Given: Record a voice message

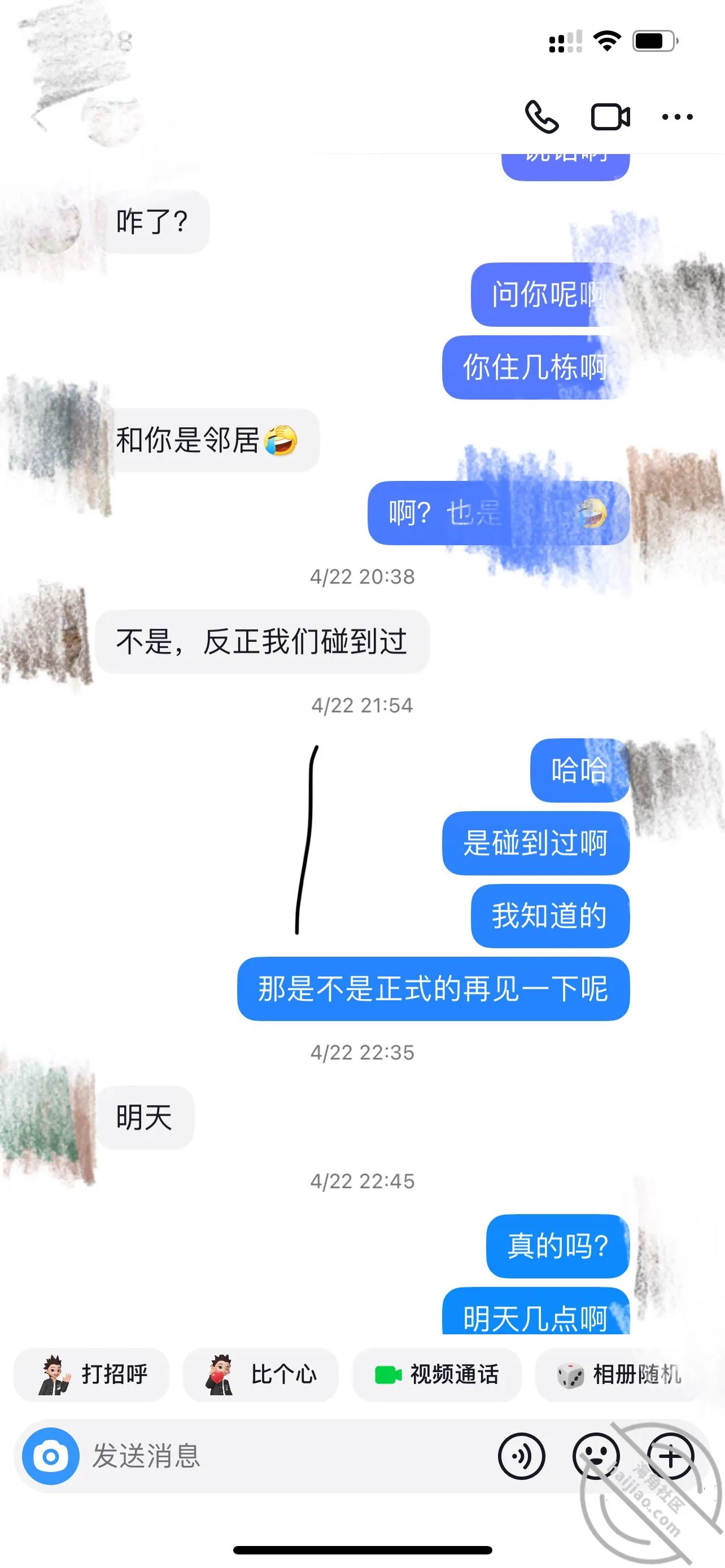Looking at the screenshot, I should click(x=522, y=1456).
